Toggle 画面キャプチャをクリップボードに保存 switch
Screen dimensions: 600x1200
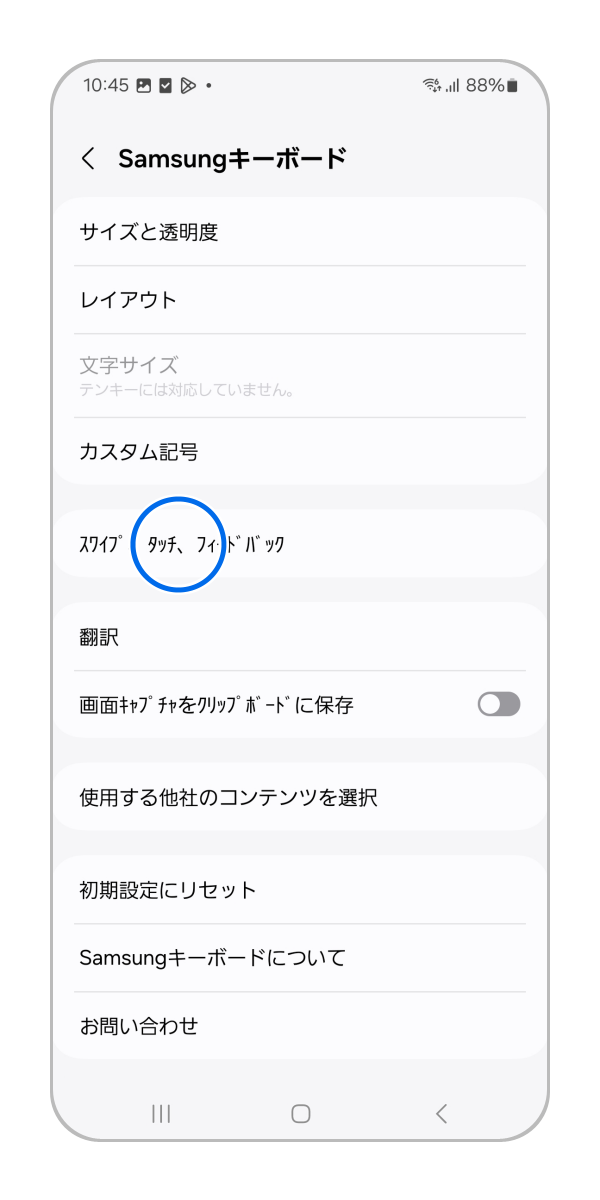498,705
